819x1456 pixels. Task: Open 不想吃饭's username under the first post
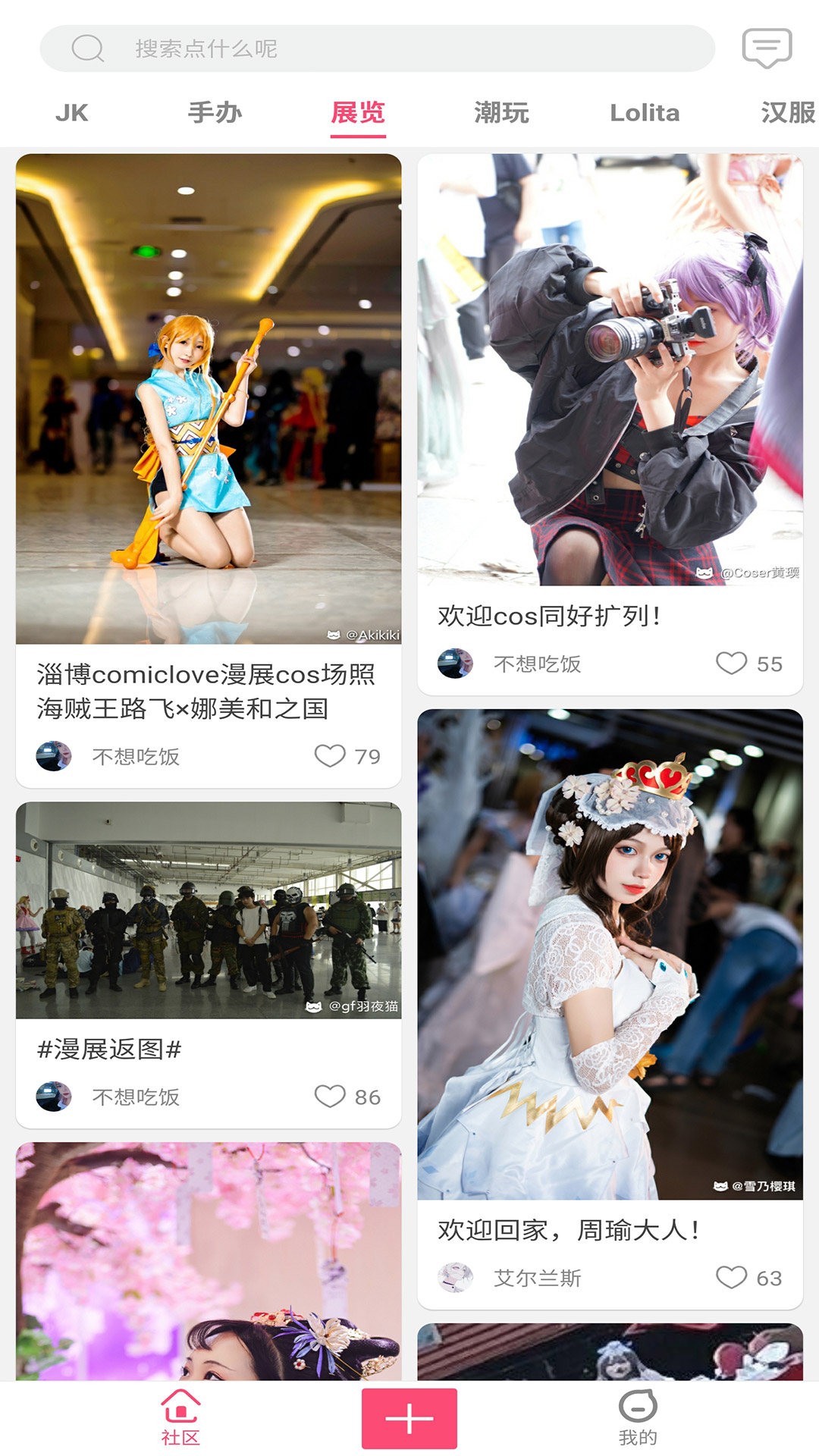pyautogui.click(x=135, y=755)
